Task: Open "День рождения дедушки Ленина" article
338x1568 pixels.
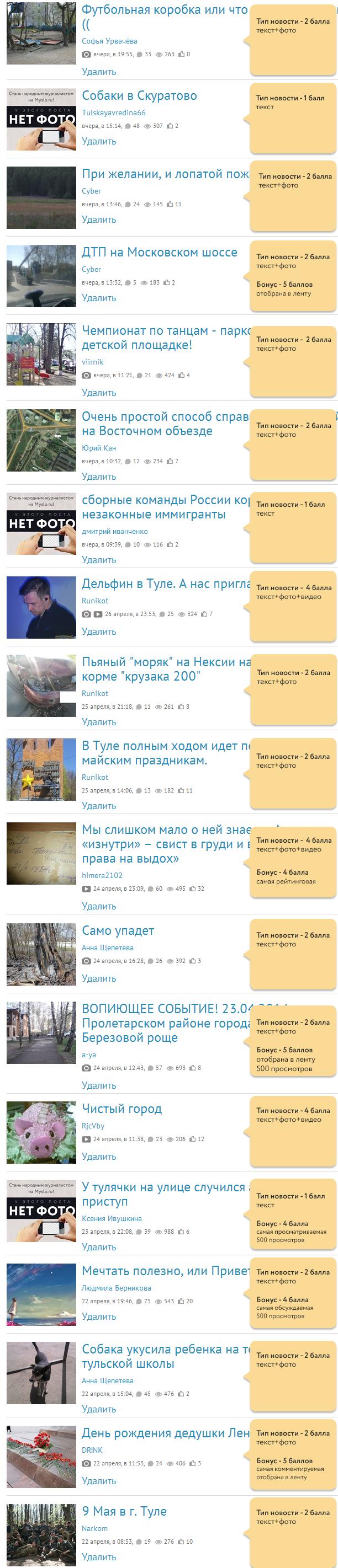Action: click(165, 1433)
